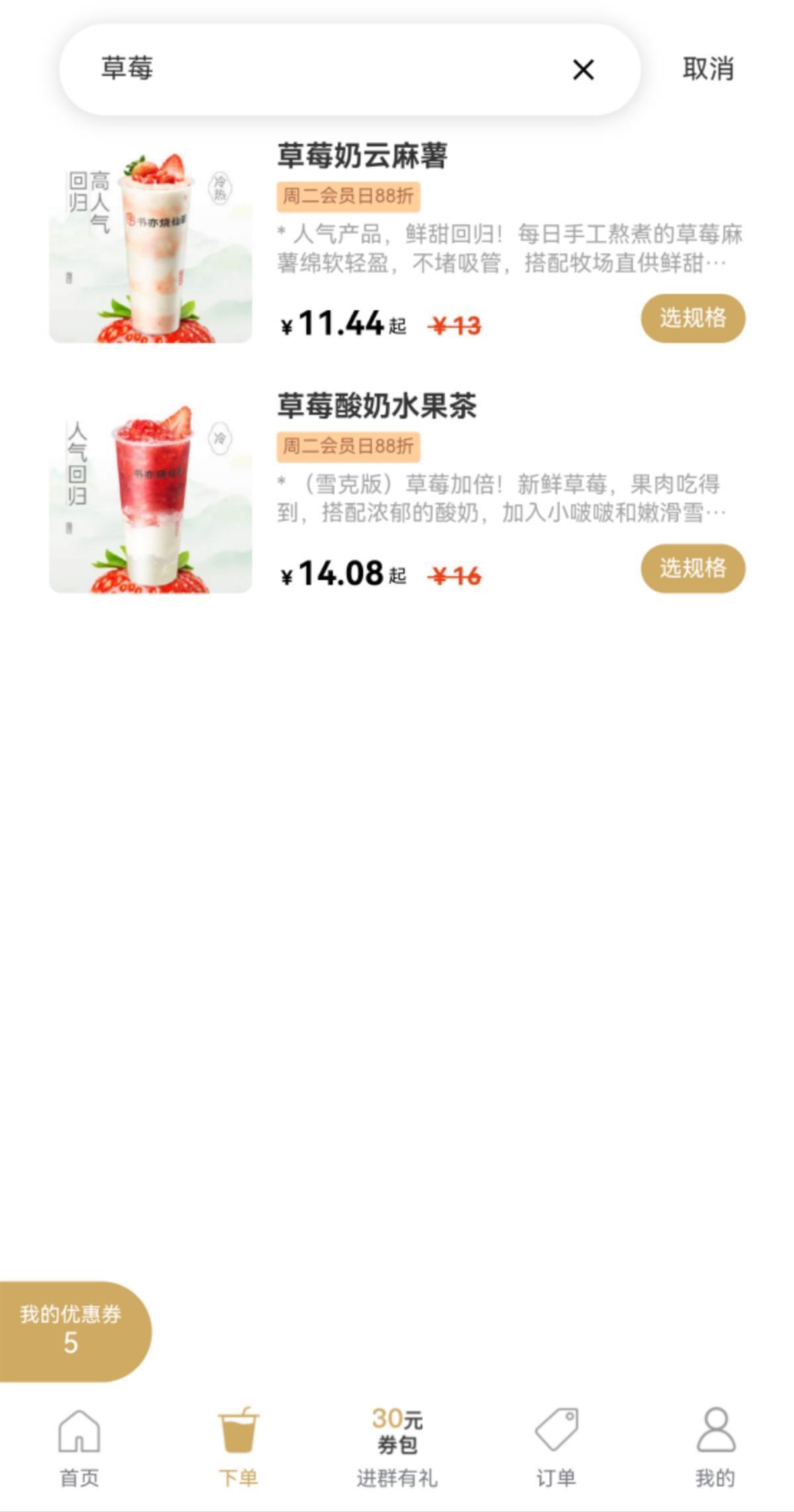This screenshot has width=794, height=1512.
Task: Open the 30元券包 进群有礼 tab
Action: point(397,1447)
